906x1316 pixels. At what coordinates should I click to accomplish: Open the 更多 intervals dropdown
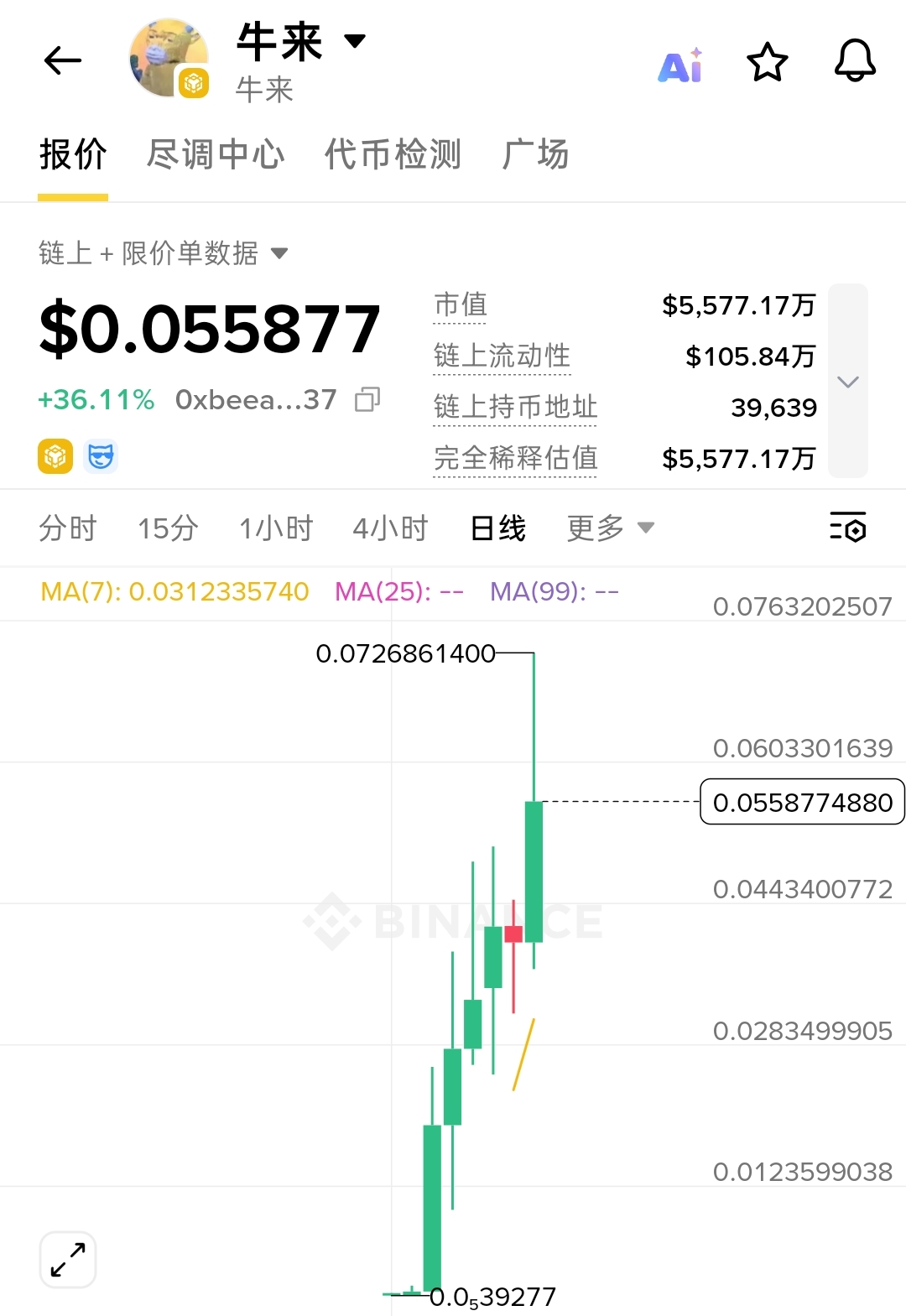[610, 528]
